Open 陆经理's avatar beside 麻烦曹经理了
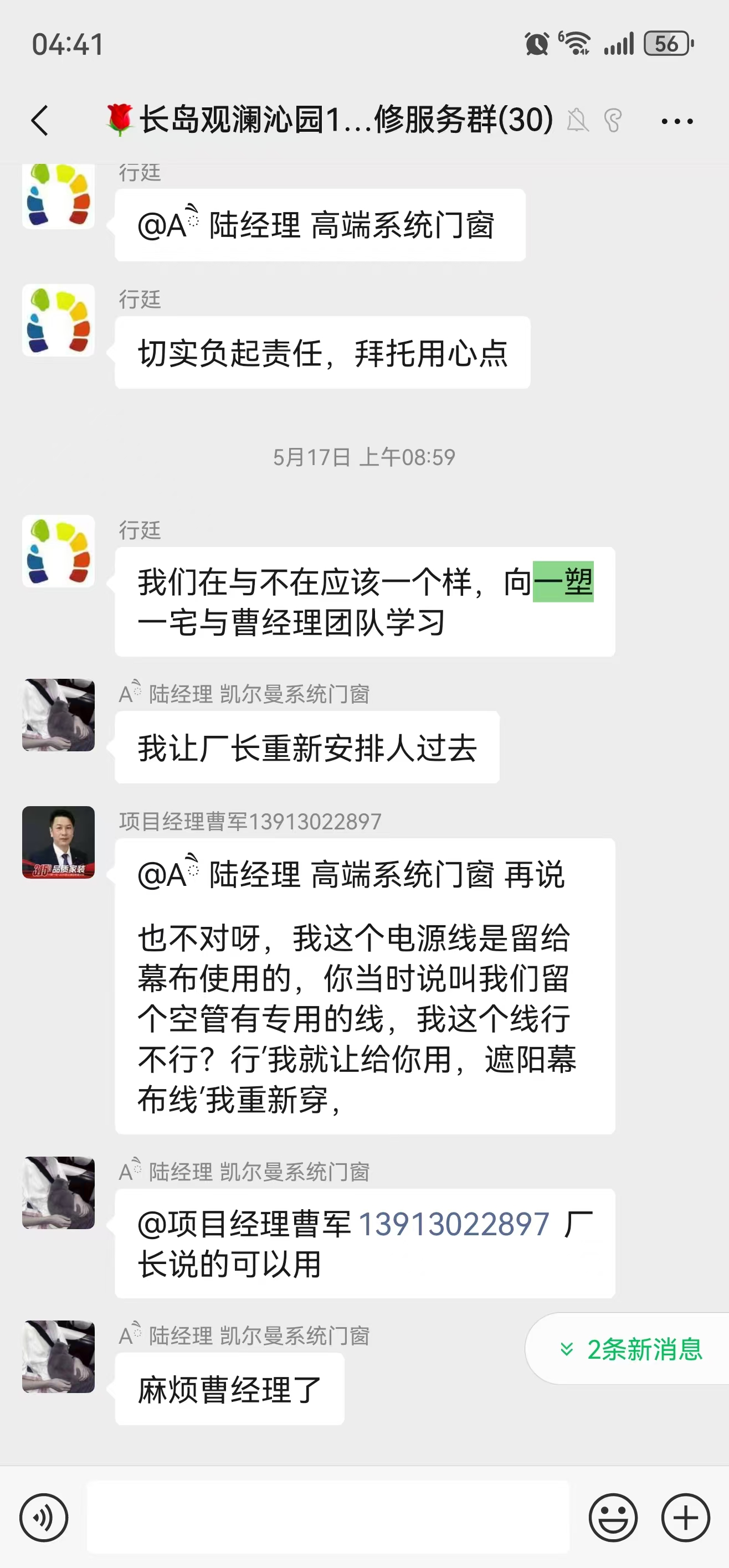Viewport: 729px width, 1568px height. point(59,1357)
